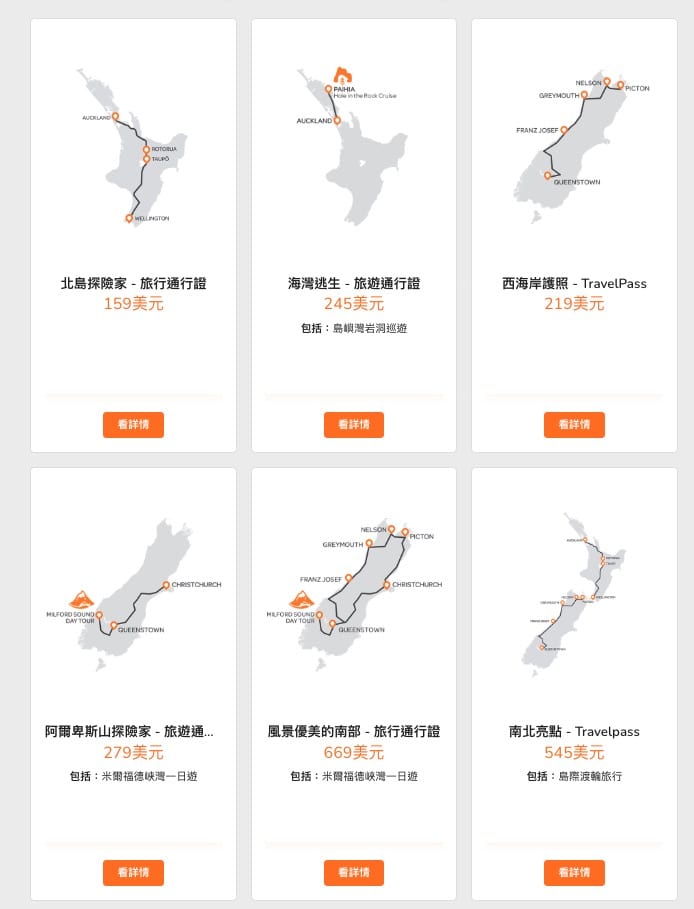Tap 看詳情 under 北島探險家 pass
Viewport: 694px width, 909px height.
pyautogui.click(x=133, y=424)
